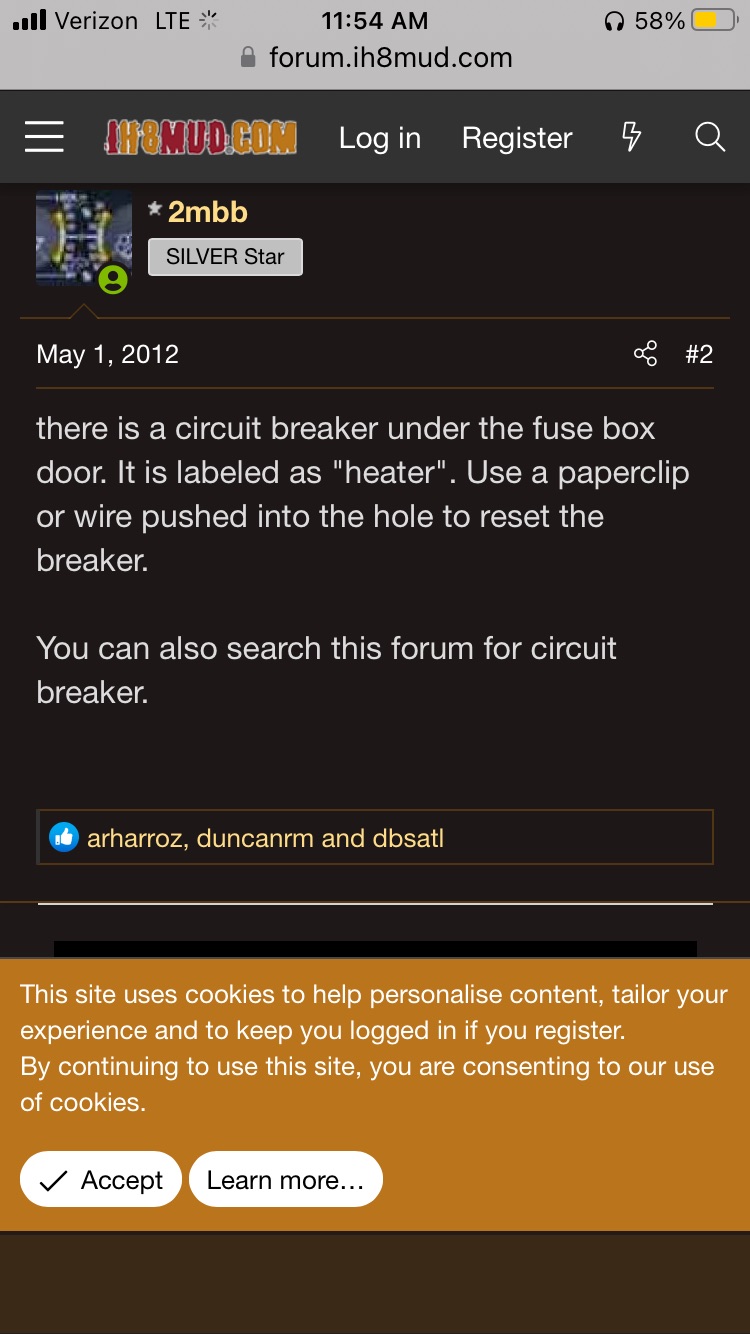Open the Register page
This screenshot has width=750, height=1334.
click(516, 138)
